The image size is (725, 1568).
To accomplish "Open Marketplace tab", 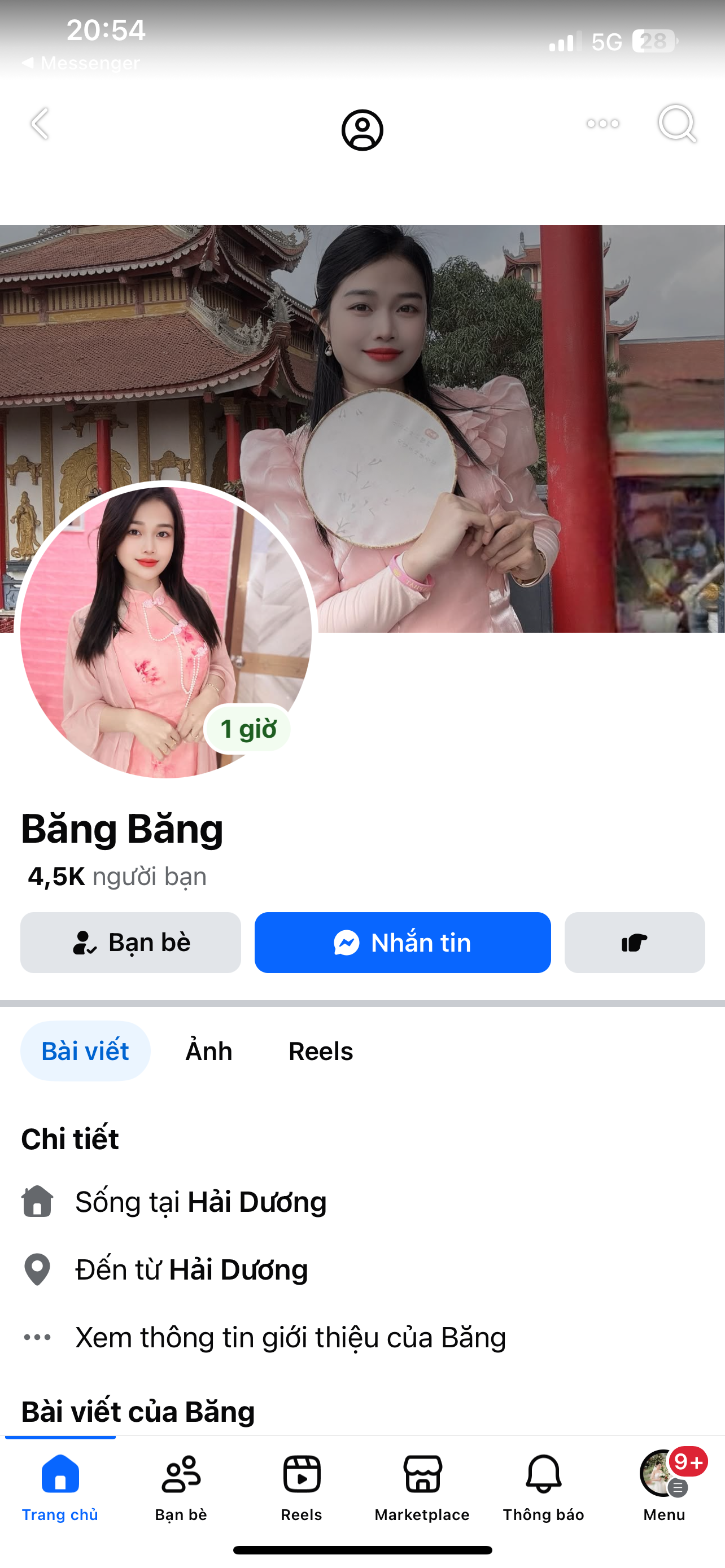I will coord(422,1486).
